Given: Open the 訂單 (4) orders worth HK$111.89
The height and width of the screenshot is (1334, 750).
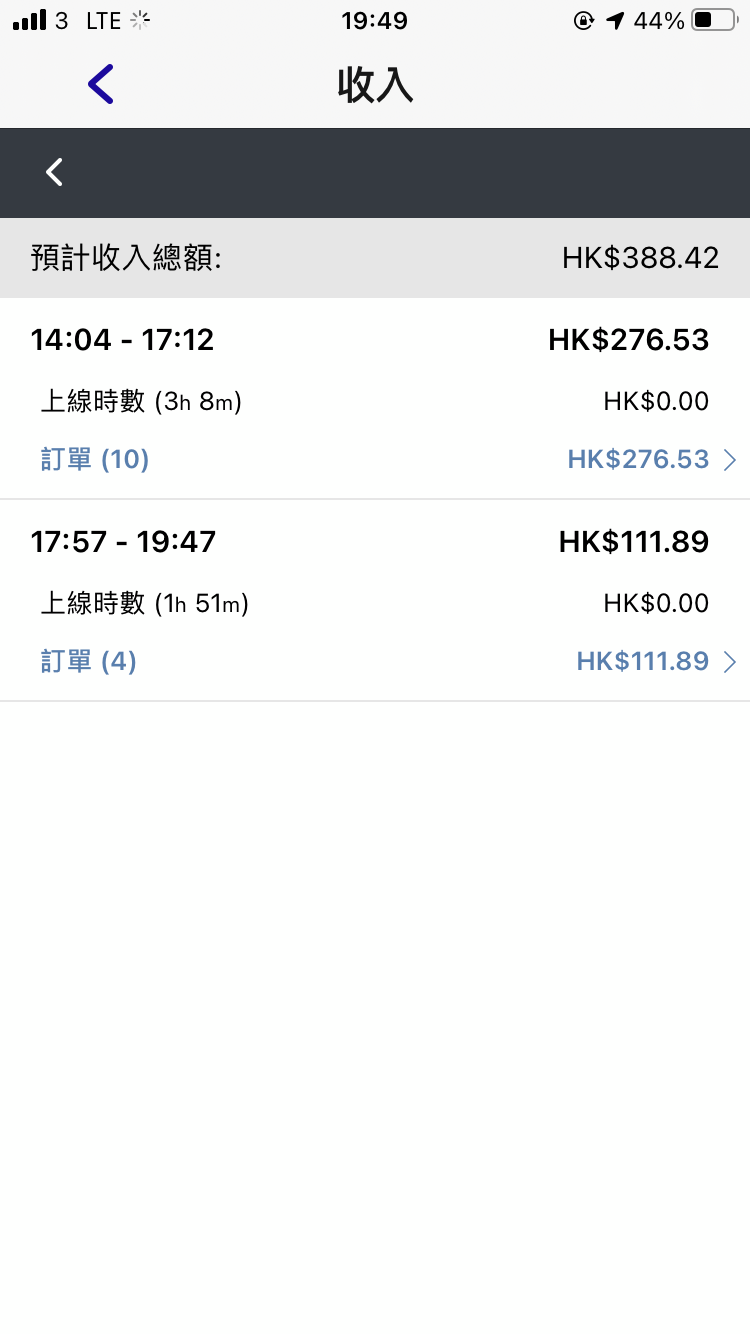Looking at the screenshot, I should point(375,662).
